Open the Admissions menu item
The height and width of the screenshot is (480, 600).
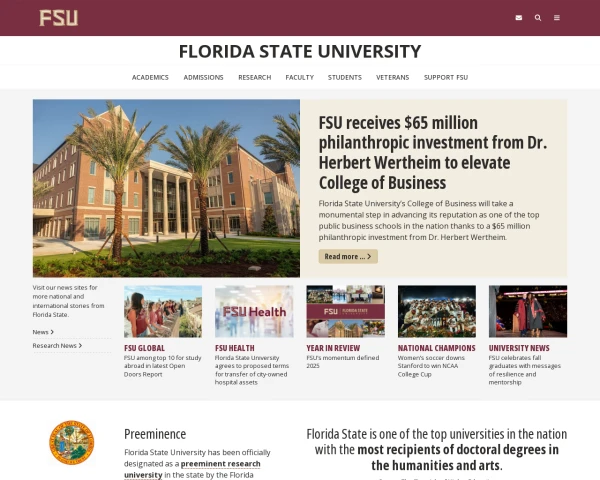pos(203,77)
